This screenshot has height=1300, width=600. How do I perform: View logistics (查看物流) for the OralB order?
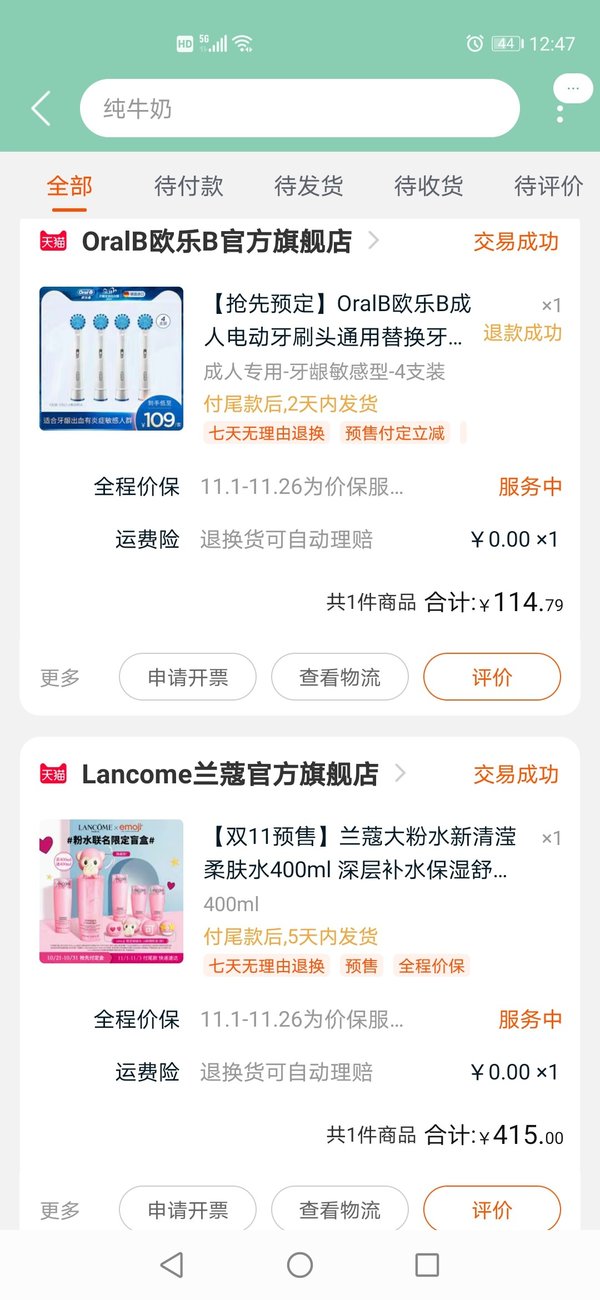(340, 677)
